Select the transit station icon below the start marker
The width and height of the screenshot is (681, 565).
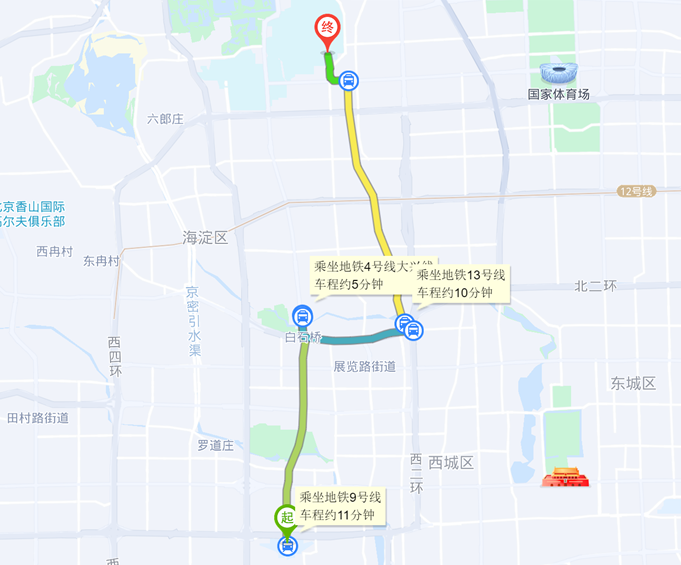point(287,545)
